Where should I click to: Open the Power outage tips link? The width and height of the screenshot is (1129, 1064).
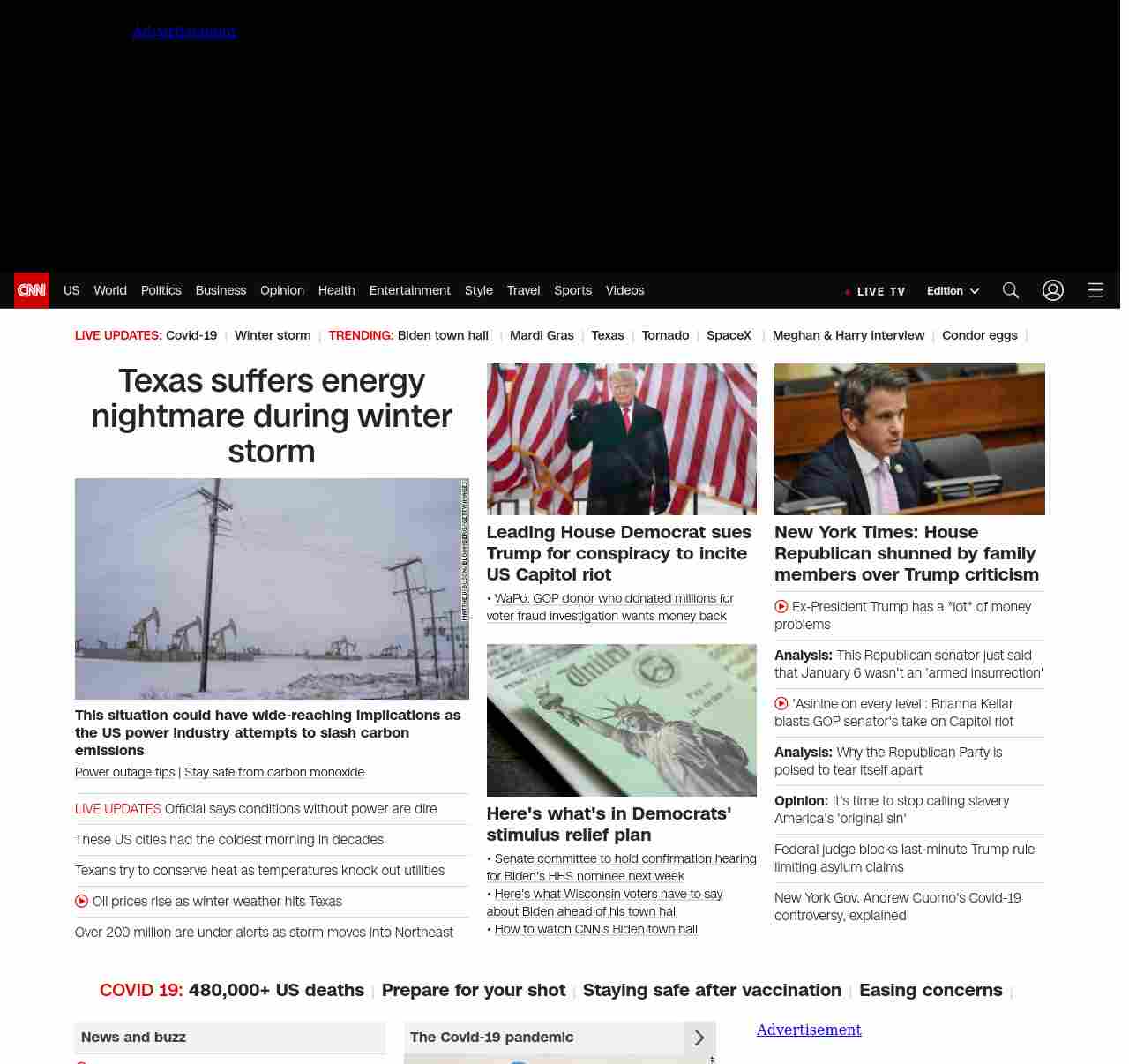click(125, 772)
